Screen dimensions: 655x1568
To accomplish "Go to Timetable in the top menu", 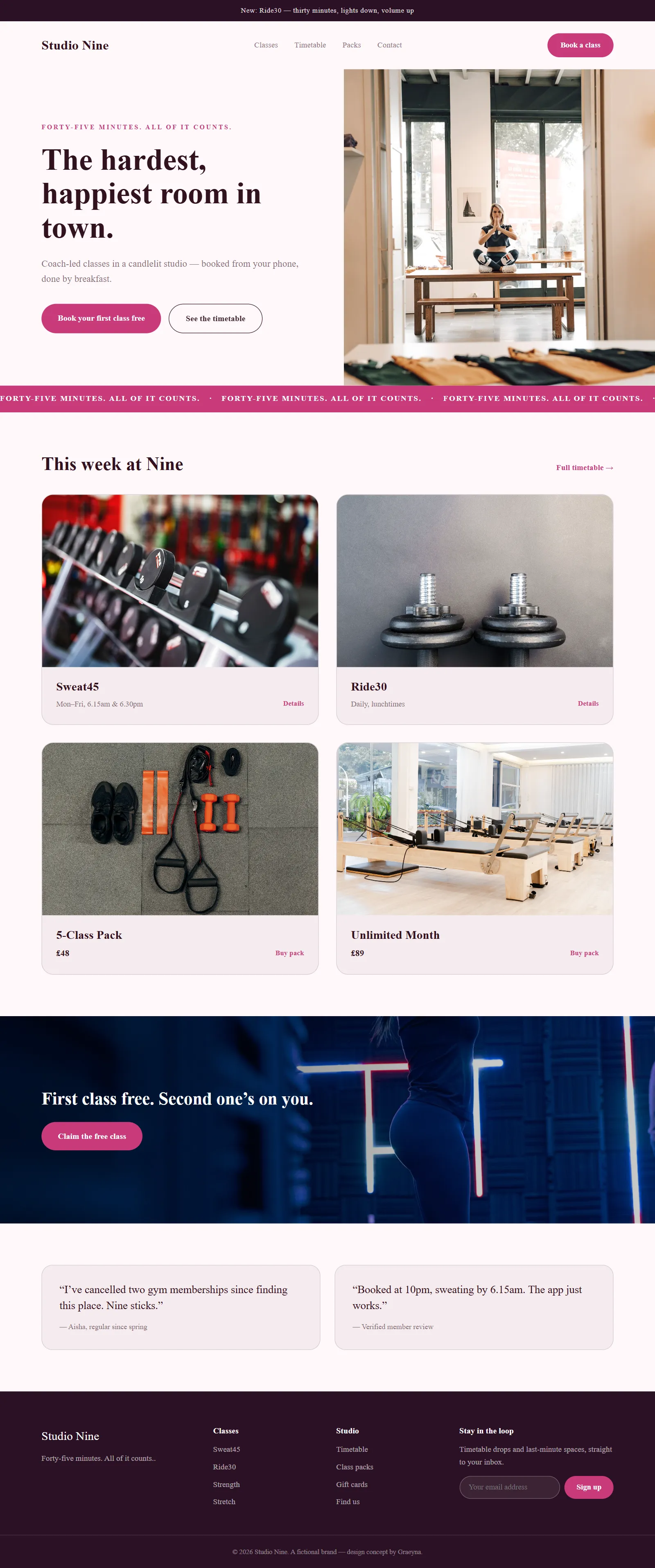I will coord(310,45).
